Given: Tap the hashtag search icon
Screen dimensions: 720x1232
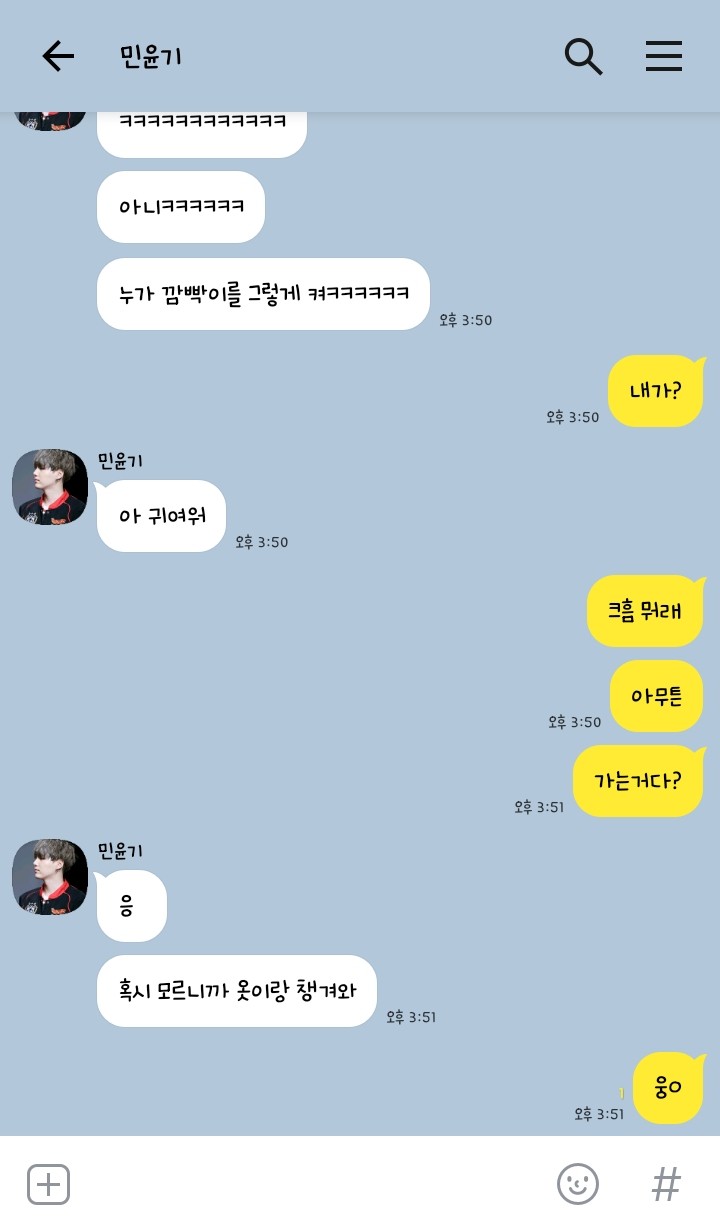Looking at the screenshot, I should point(666,1185).
